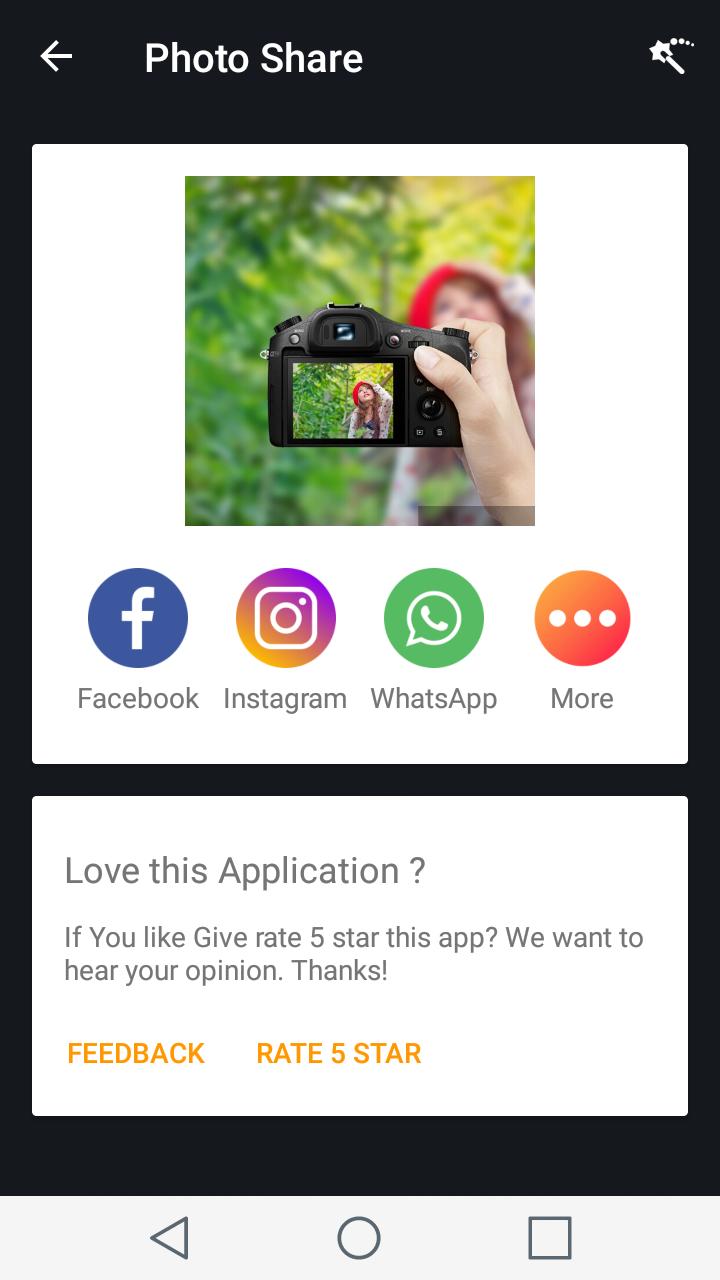720x1280 pixels.
Task: Open the magic wand effects icon
Action: point(670,56)
